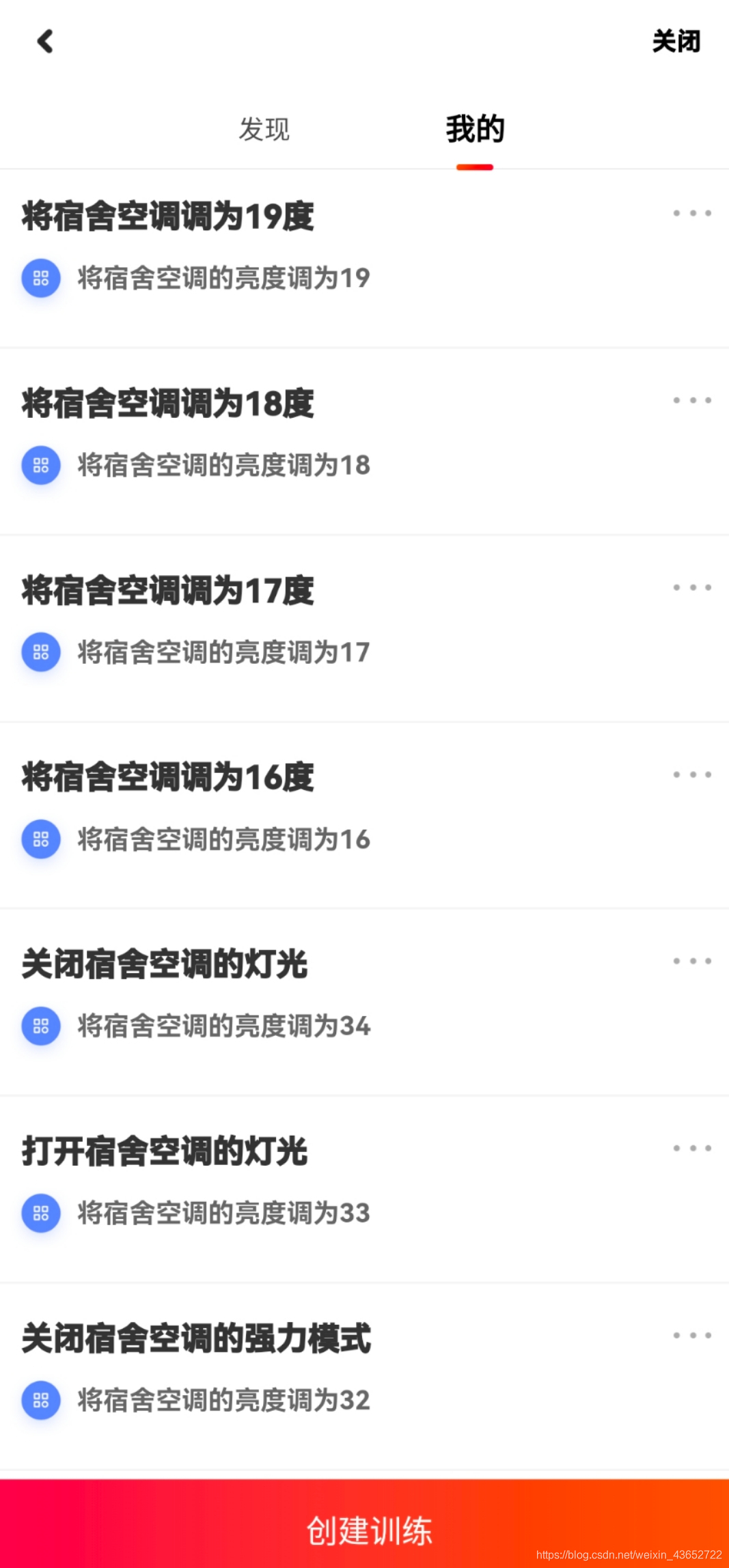Switch to the 发现 tab

[264, 129]
